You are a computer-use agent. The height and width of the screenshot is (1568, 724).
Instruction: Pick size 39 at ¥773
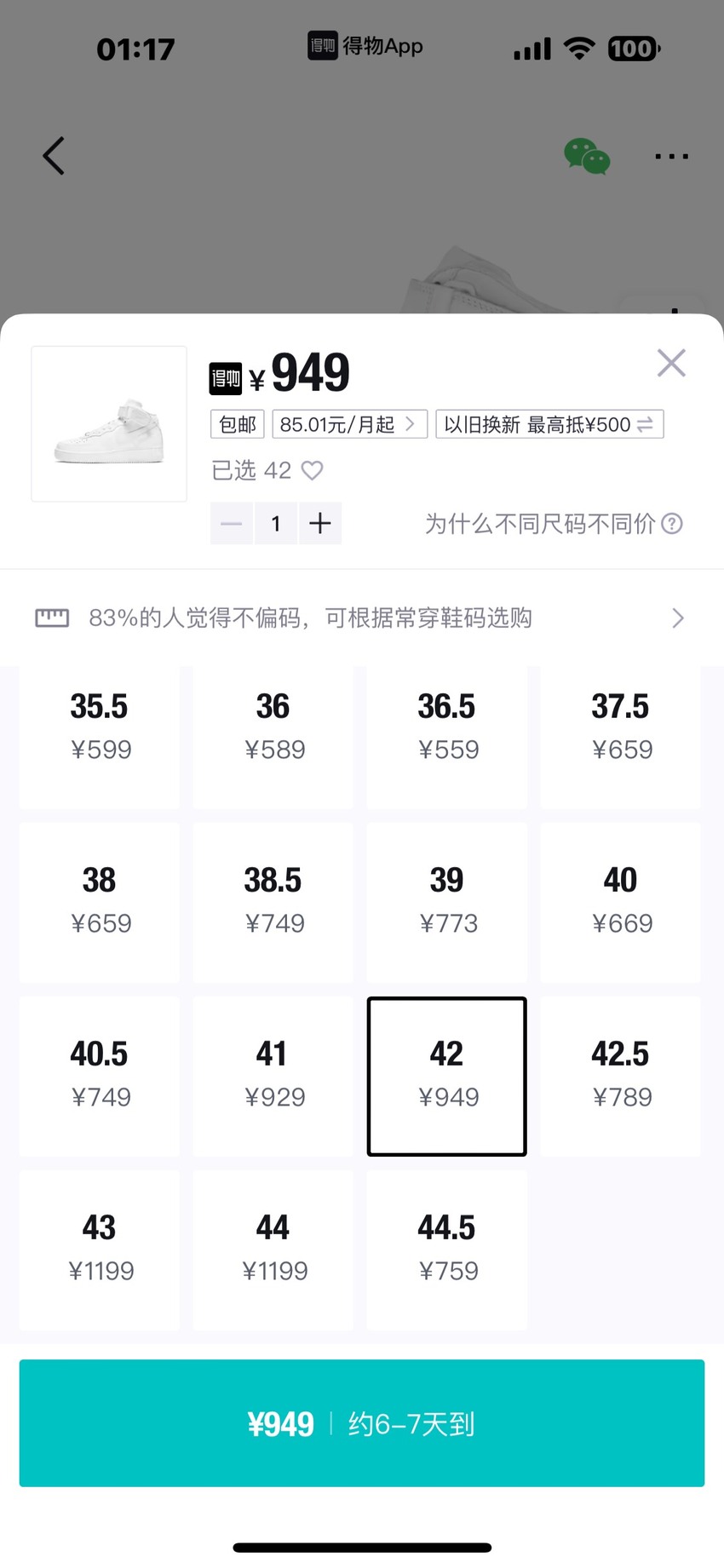447,902
